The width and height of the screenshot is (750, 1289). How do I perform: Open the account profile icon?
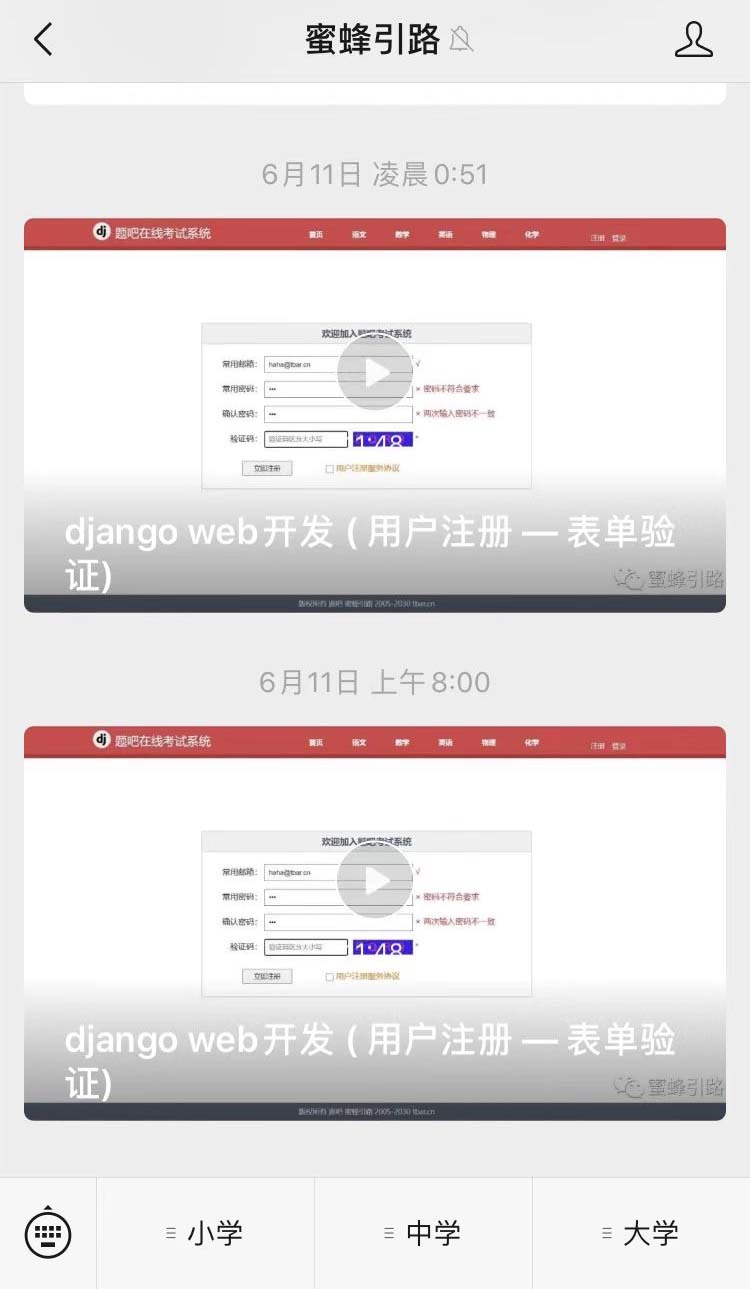pyautogui.click(x=693, y=40)
